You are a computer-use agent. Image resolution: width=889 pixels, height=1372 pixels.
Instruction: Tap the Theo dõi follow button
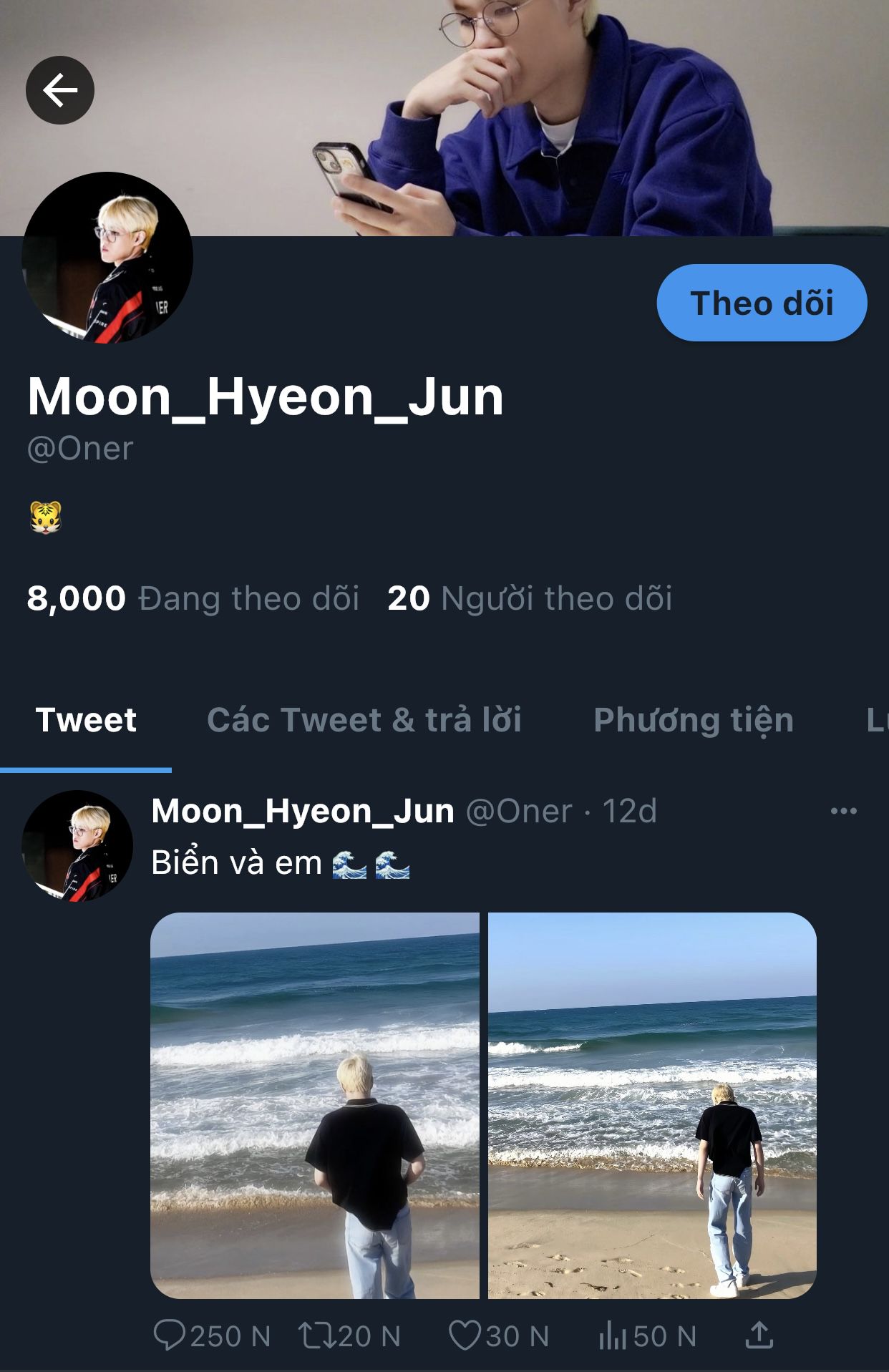(x=762, y=303)
